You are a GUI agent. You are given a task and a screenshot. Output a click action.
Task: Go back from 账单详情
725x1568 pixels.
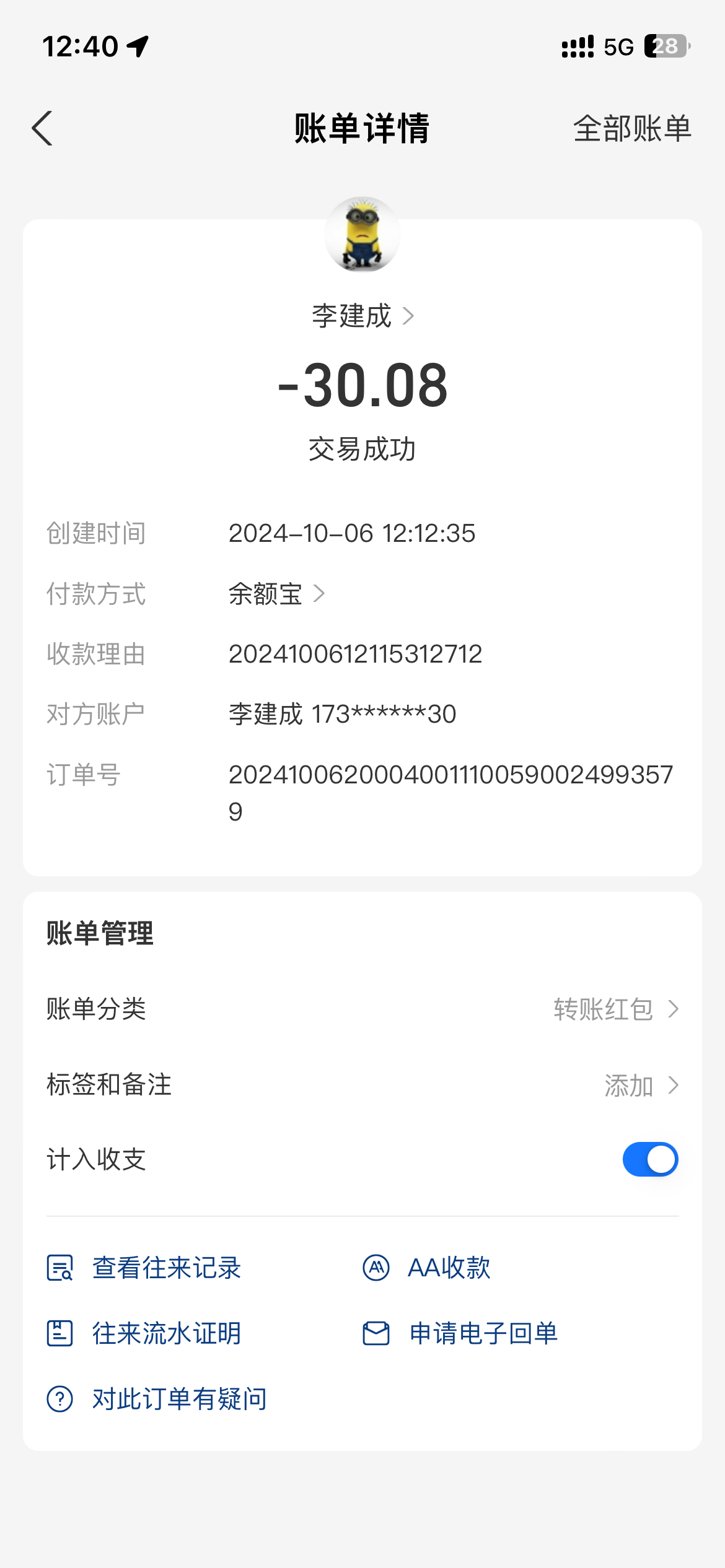[x=42, y=128]
